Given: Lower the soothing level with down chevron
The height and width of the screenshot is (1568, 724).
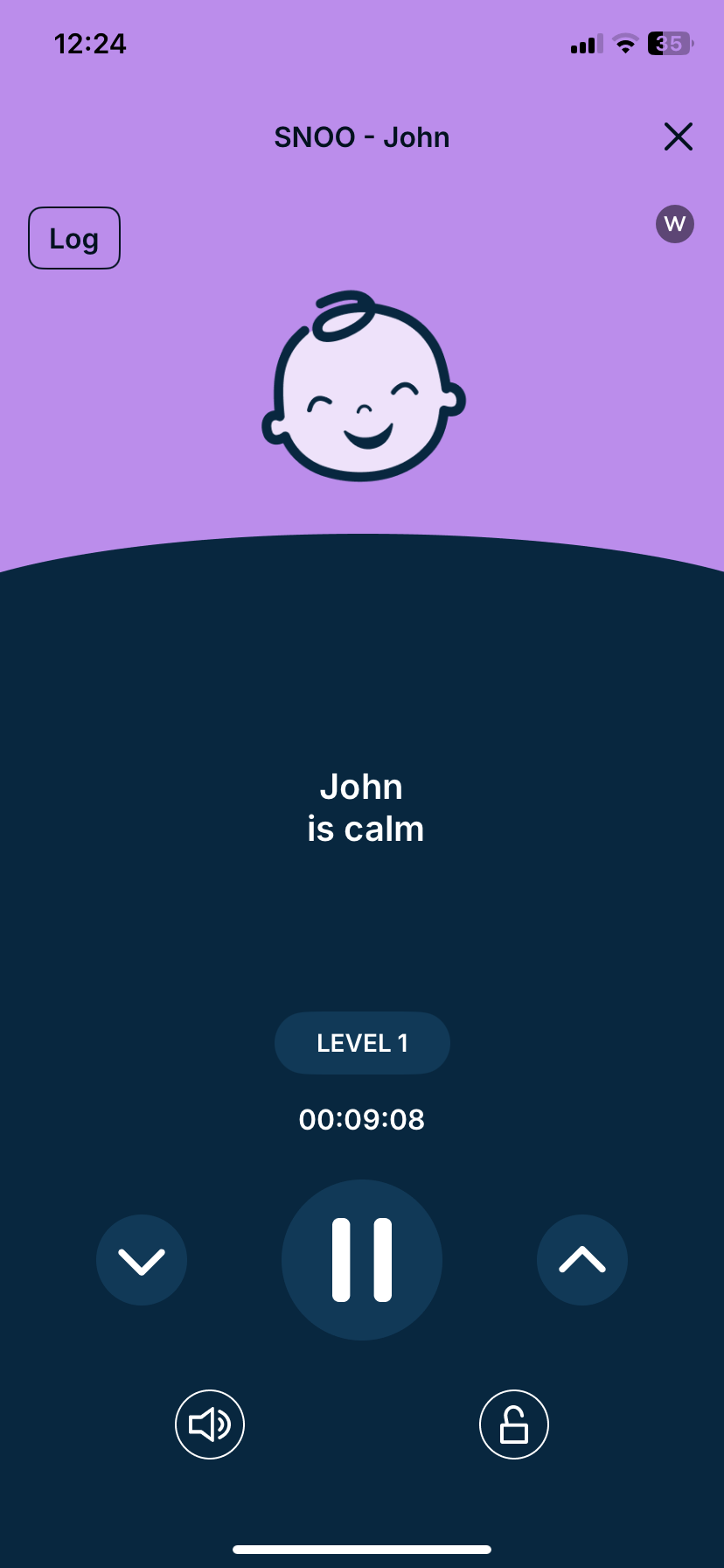Looking at the screenshot, I should tap(142, 1260).
